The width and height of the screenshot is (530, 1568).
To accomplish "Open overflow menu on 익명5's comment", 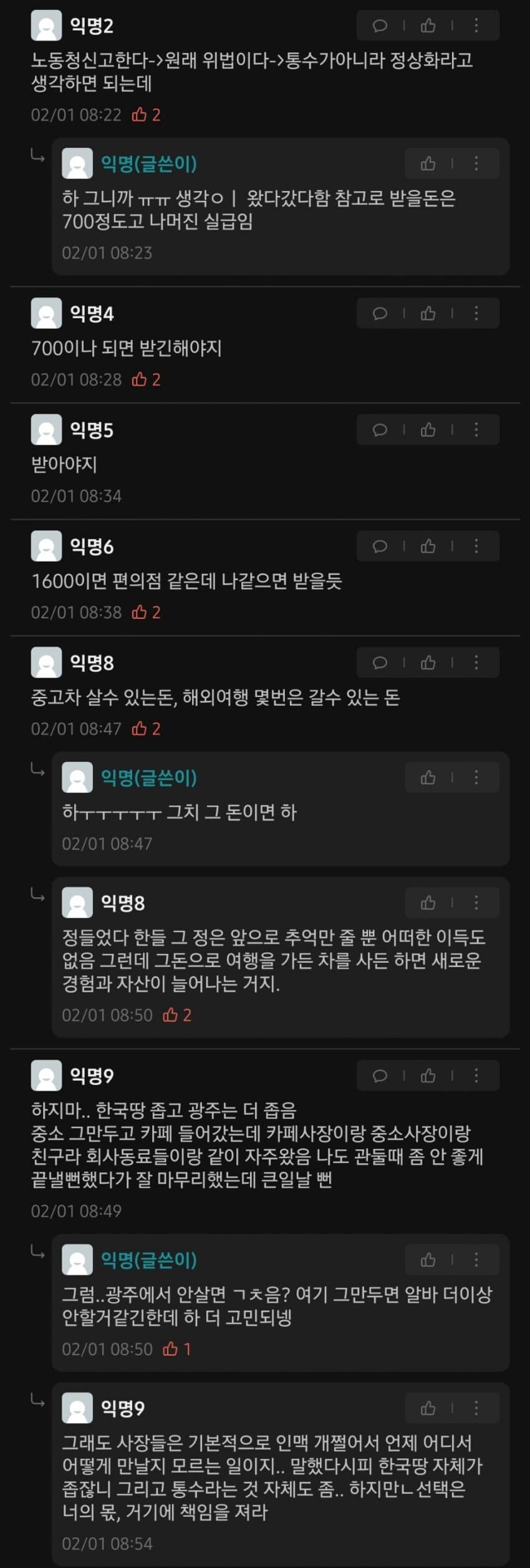I will point(476,430).
